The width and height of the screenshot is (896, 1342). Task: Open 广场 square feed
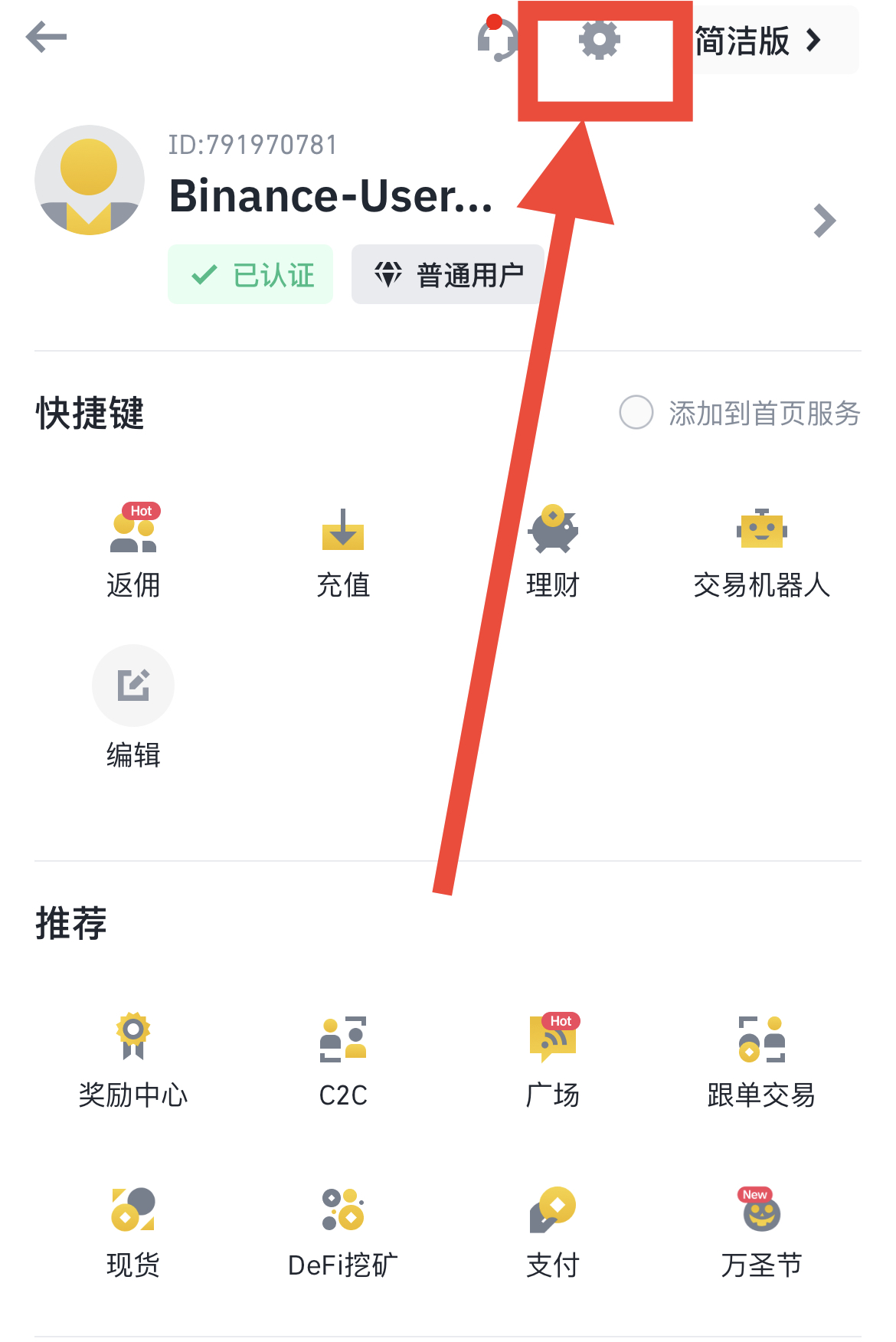tap(552, 1061)
